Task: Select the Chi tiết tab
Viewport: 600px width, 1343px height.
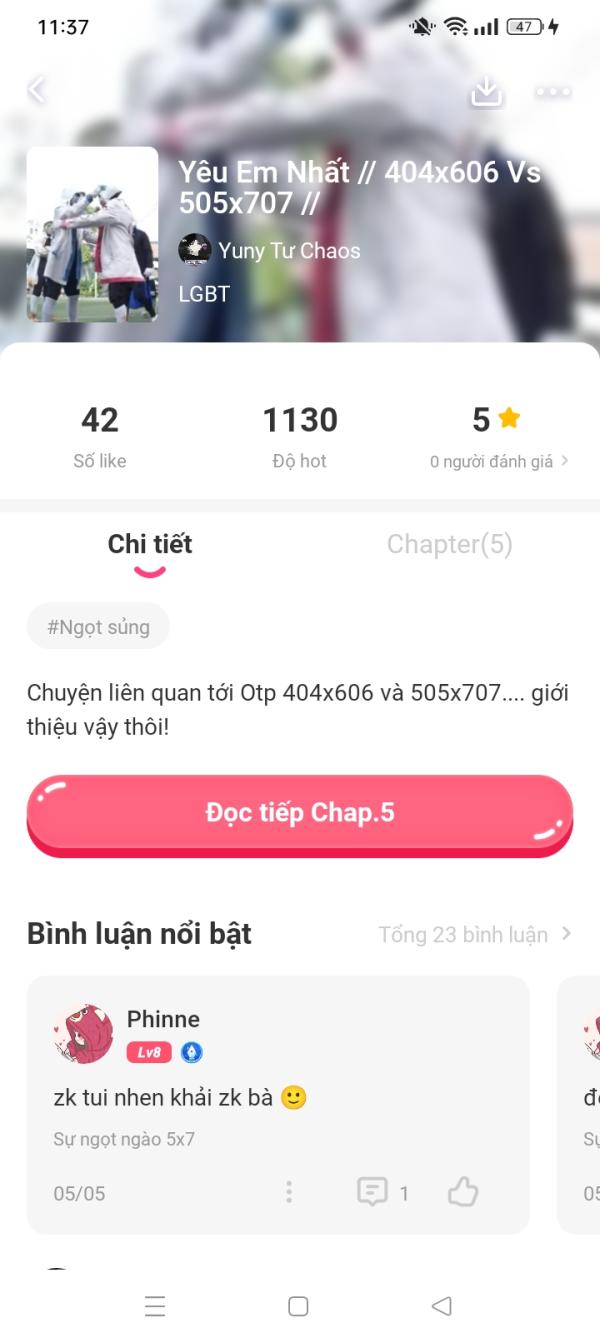Action: 150,544
